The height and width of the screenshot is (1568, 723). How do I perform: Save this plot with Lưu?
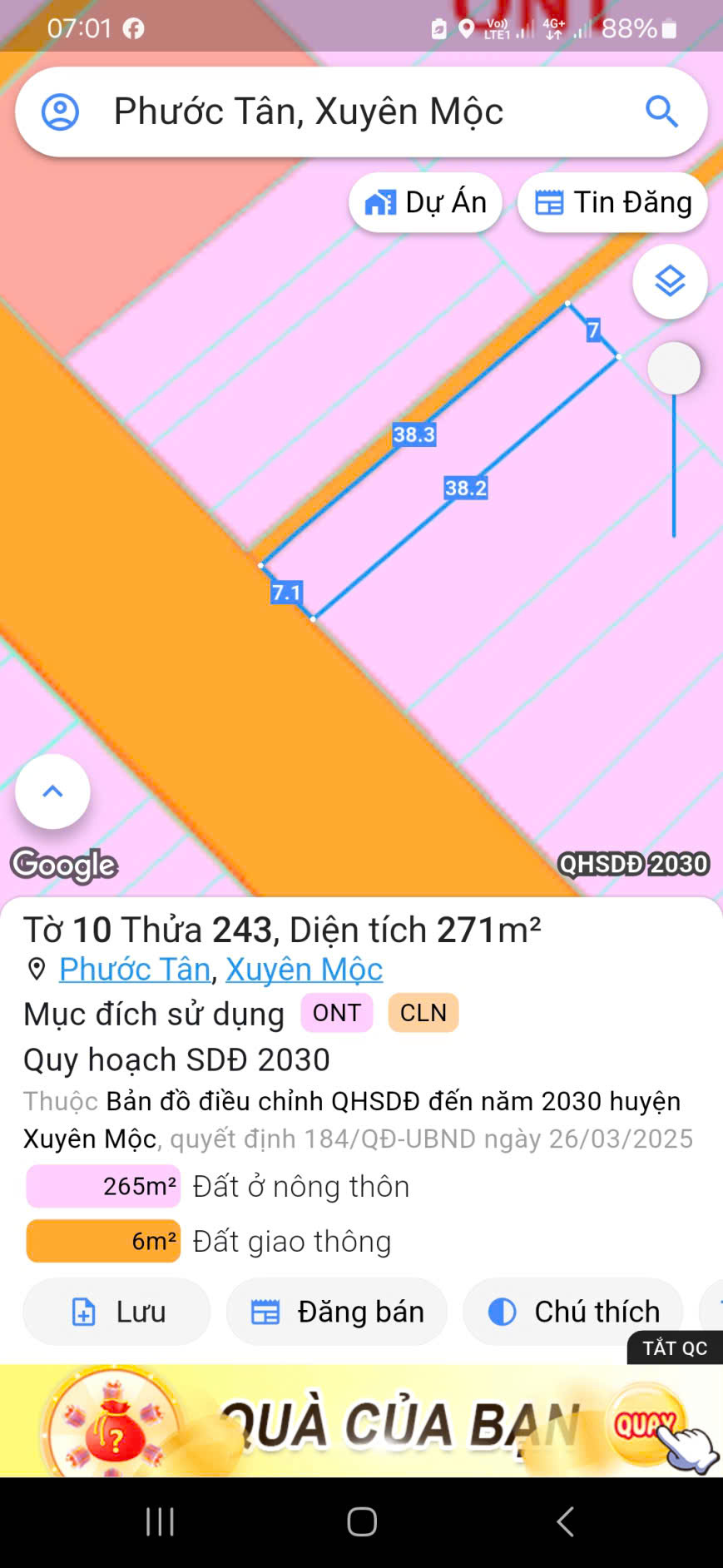pos(117,1312)
